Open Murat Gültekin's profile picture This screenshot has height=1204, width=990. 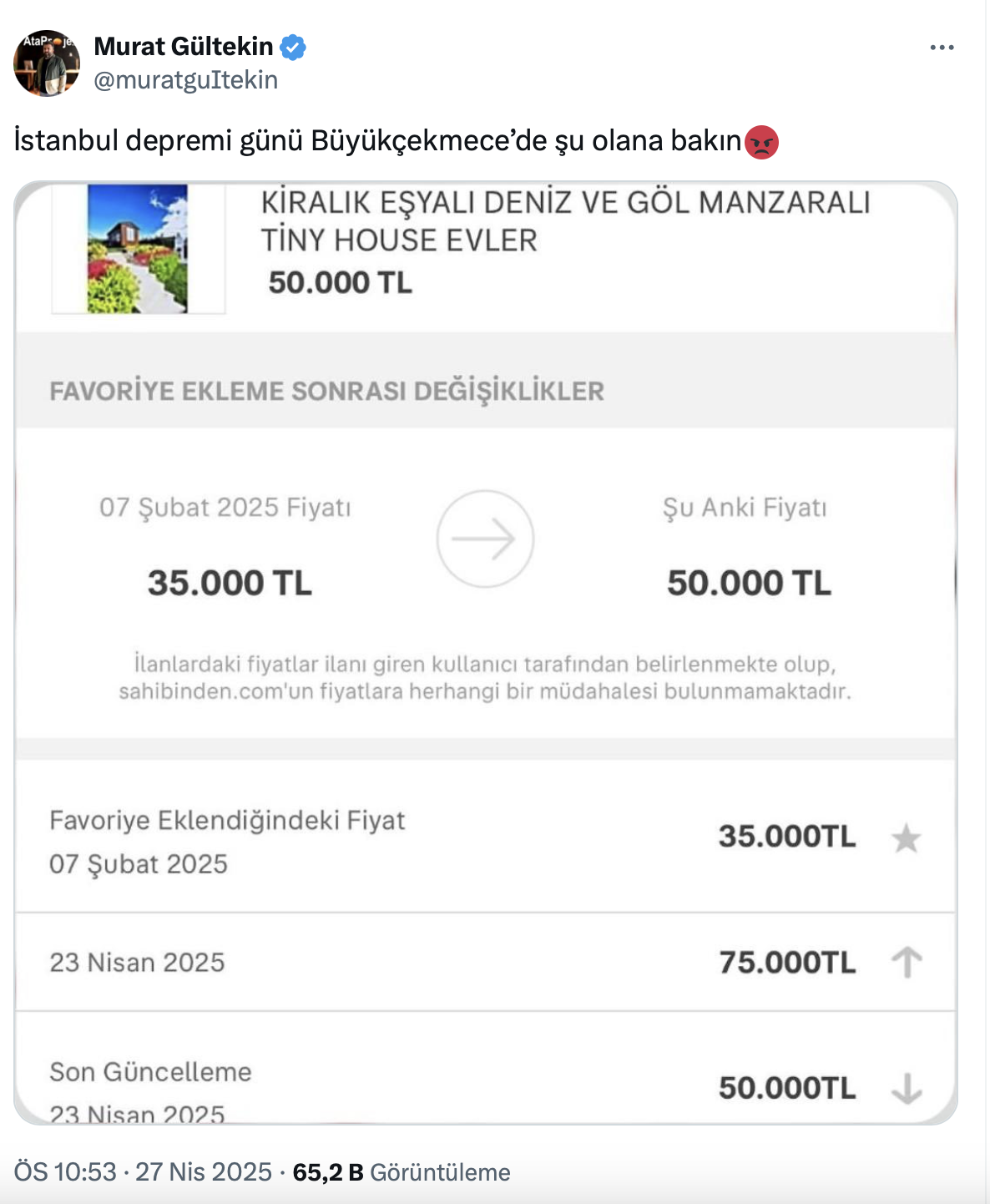pos(47,63)
